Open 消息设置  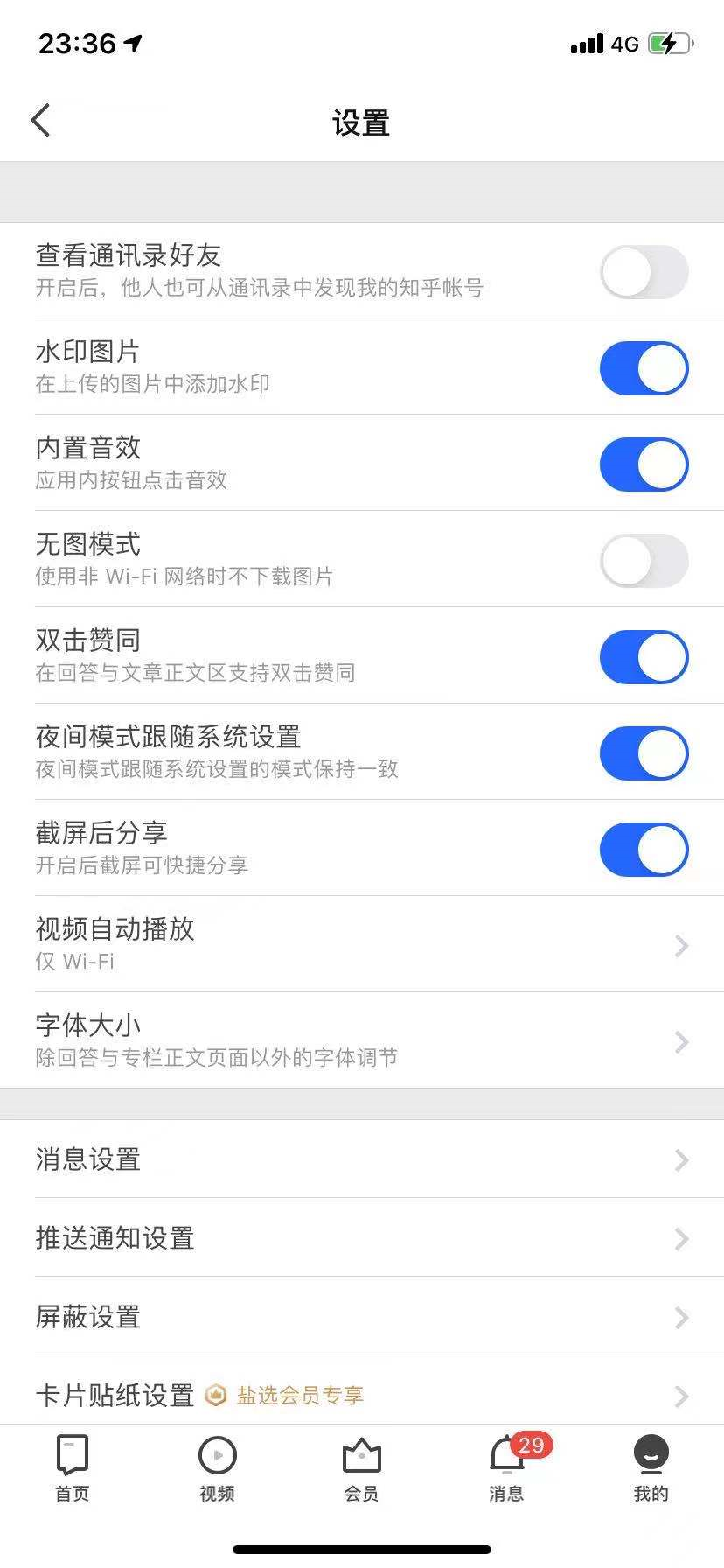362,1159
